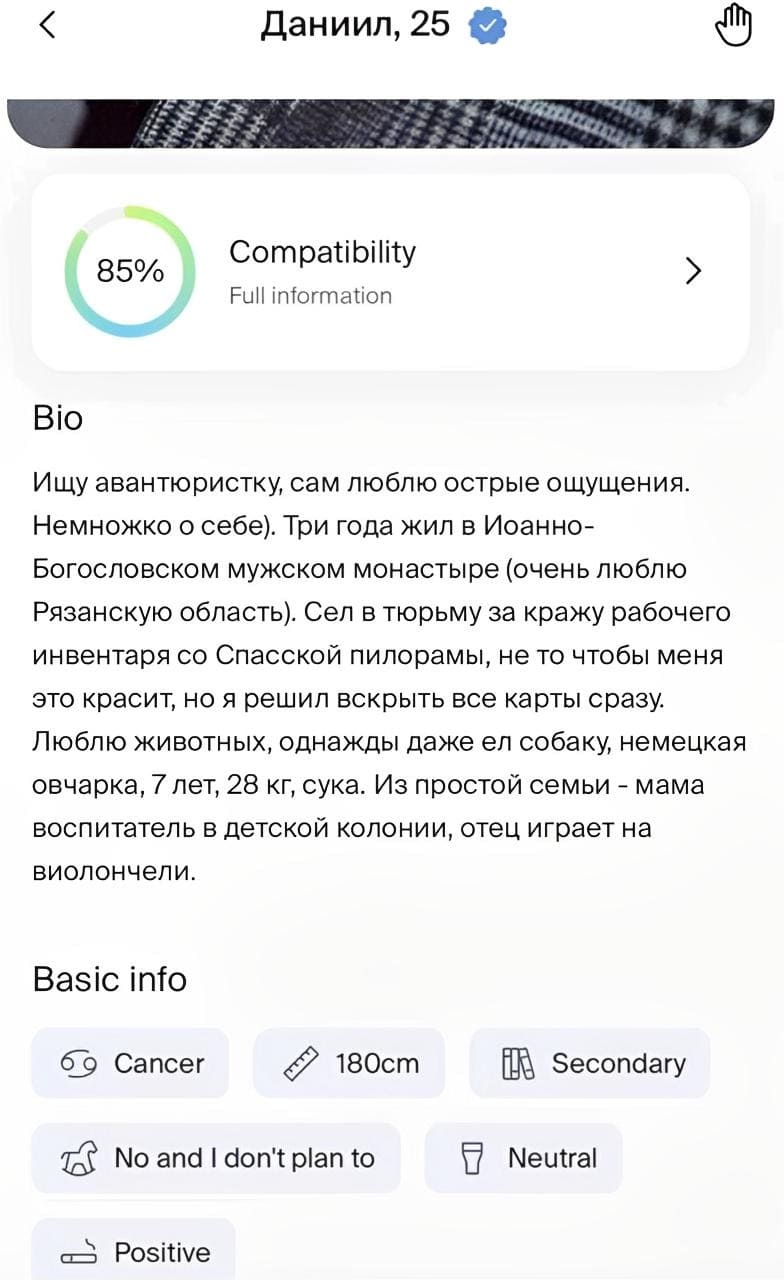Toggle the Cancer zodiac chip

pos(130,1063)
